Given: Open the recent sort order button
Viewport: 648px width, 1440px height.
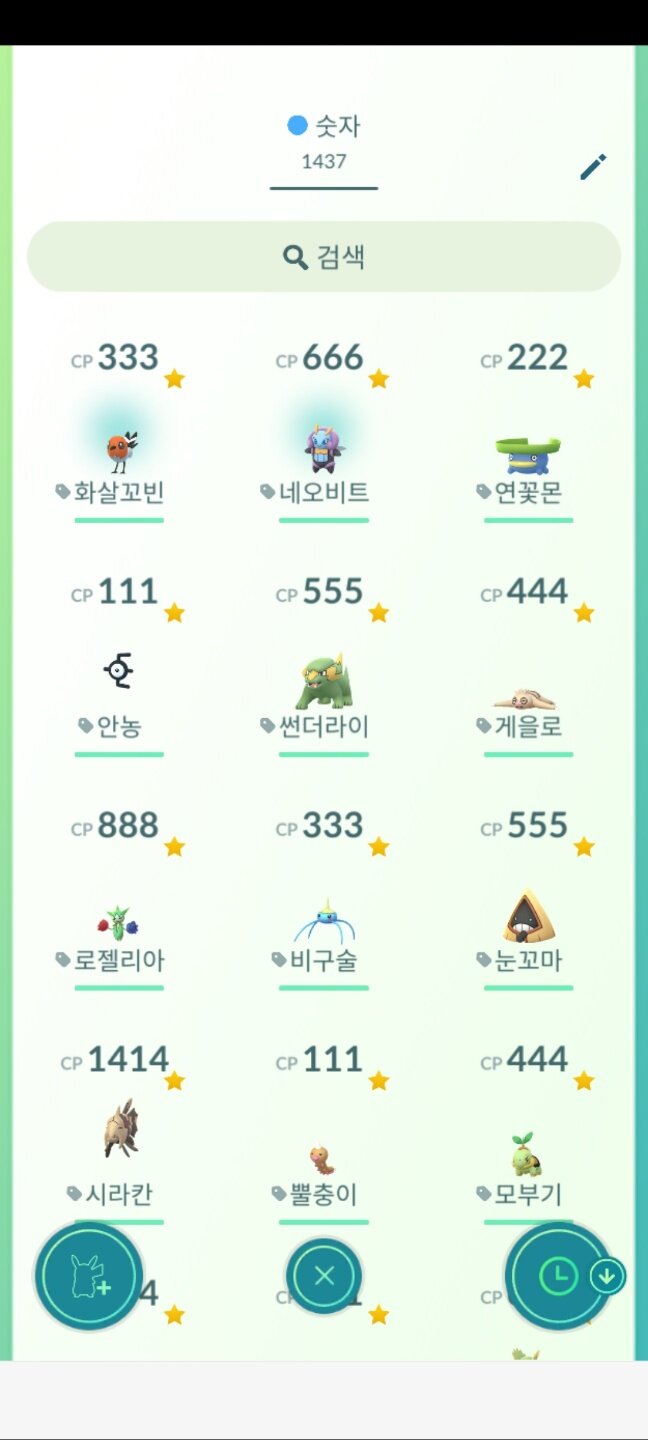Looking at the screenshot, I should point(560,1275).
